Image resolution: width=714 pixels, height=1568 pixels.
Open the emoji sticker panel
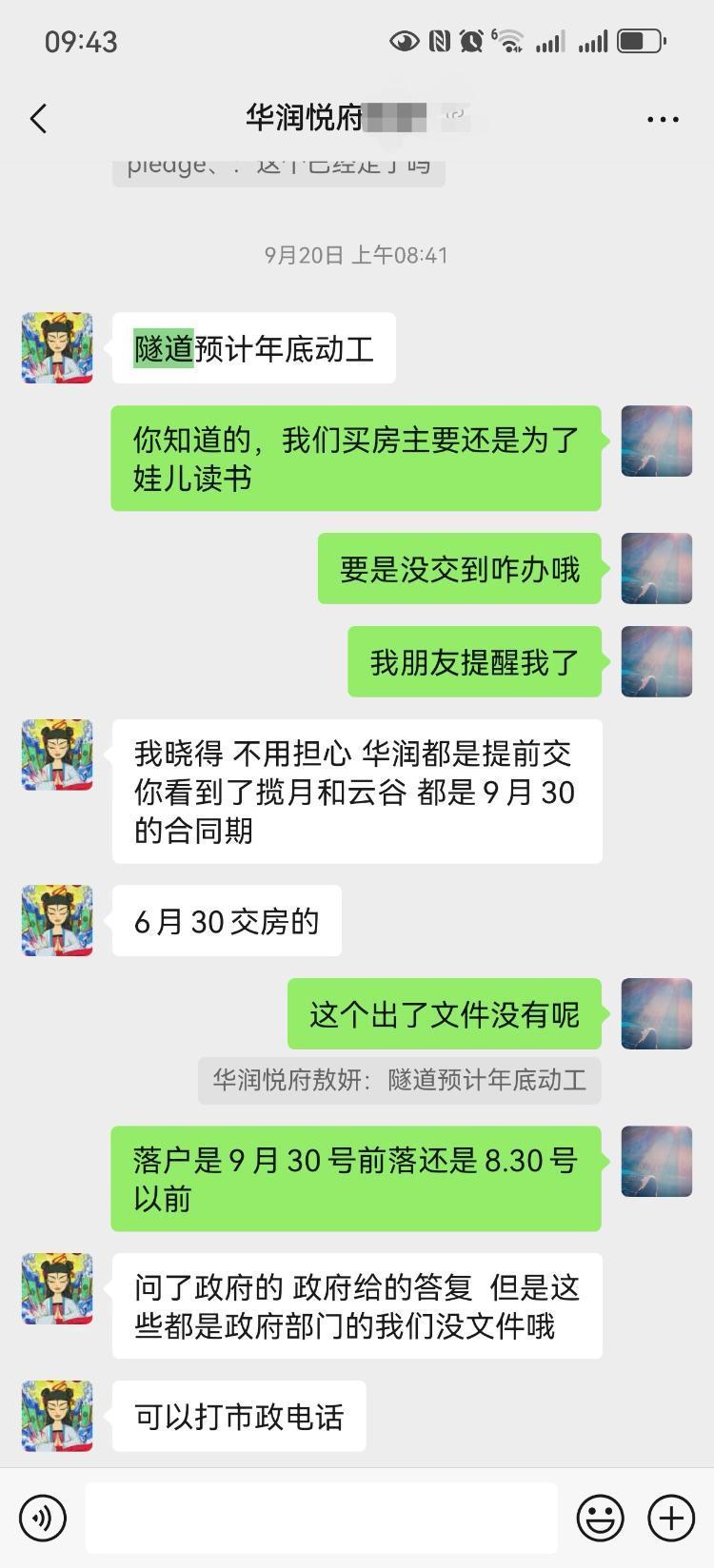pos(601,1518)
